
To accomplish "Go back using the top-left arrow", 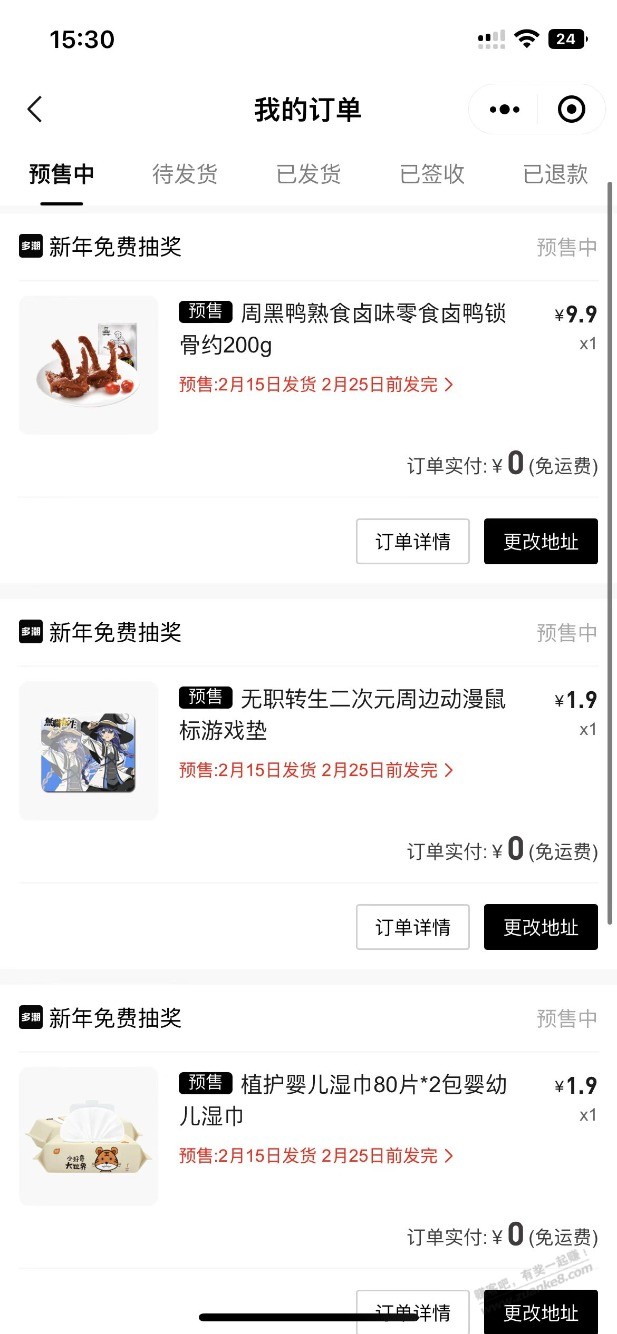I will (x=35, y=109).
